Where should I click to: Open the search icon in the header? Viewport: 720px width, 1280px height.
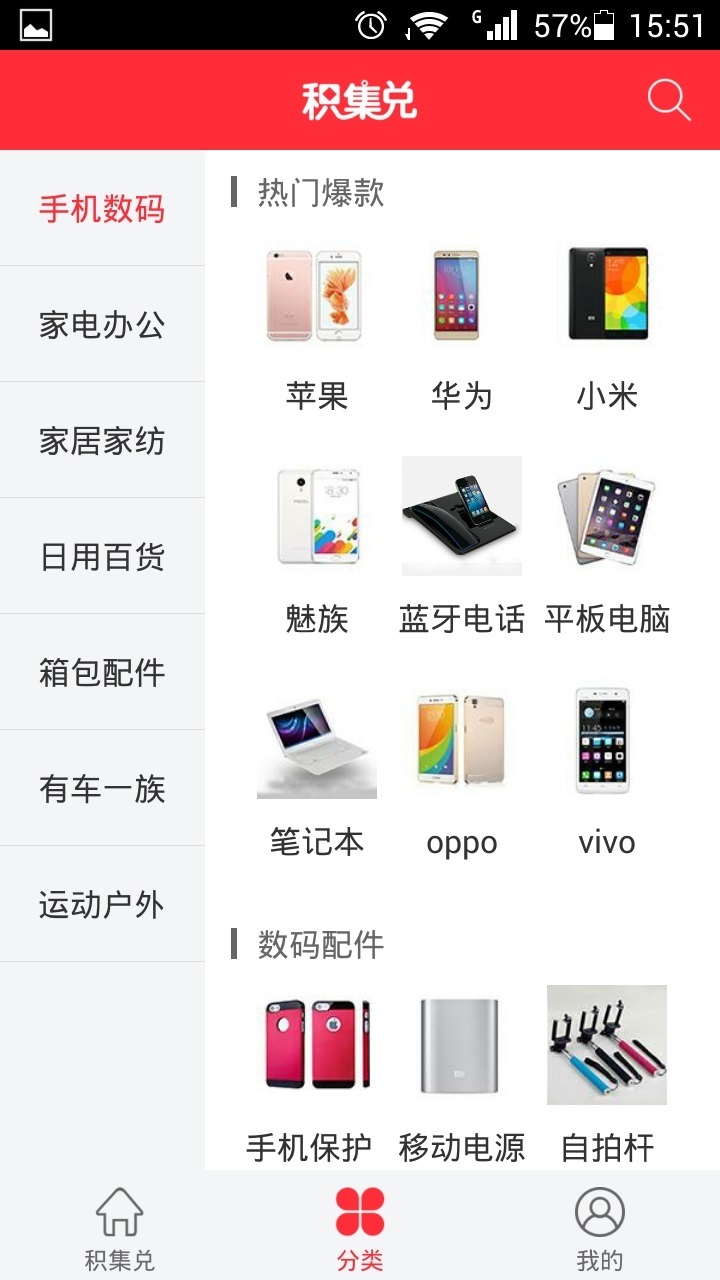click(668, 101)
